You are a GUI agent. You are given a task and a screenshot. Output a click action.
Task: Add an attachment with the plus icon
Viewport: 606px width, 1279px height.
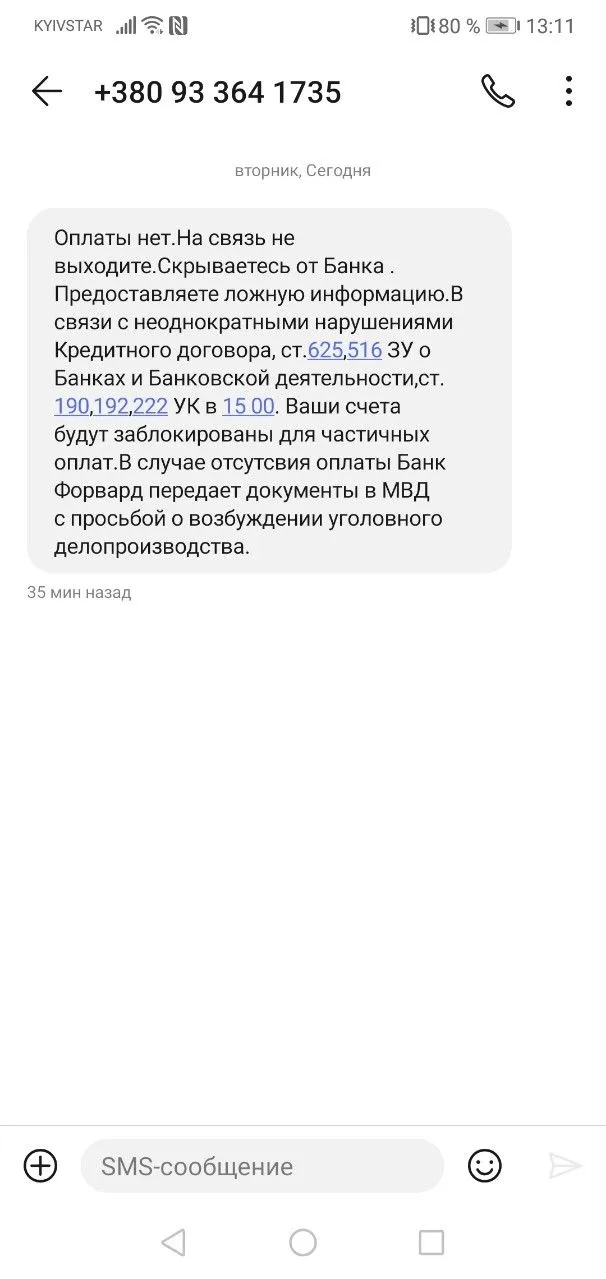40,1166
